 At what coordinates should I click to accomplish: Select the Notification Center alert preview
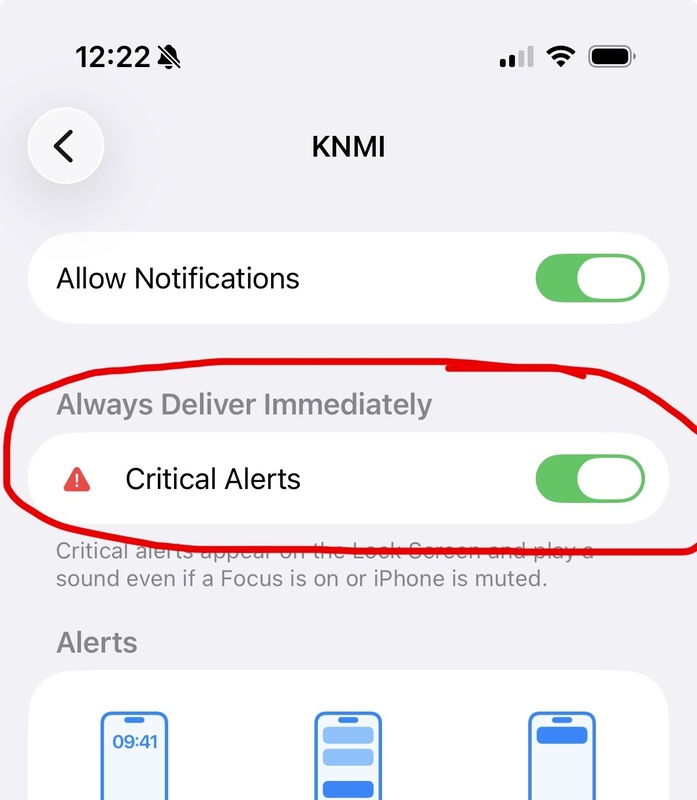[x=348, y=755]
